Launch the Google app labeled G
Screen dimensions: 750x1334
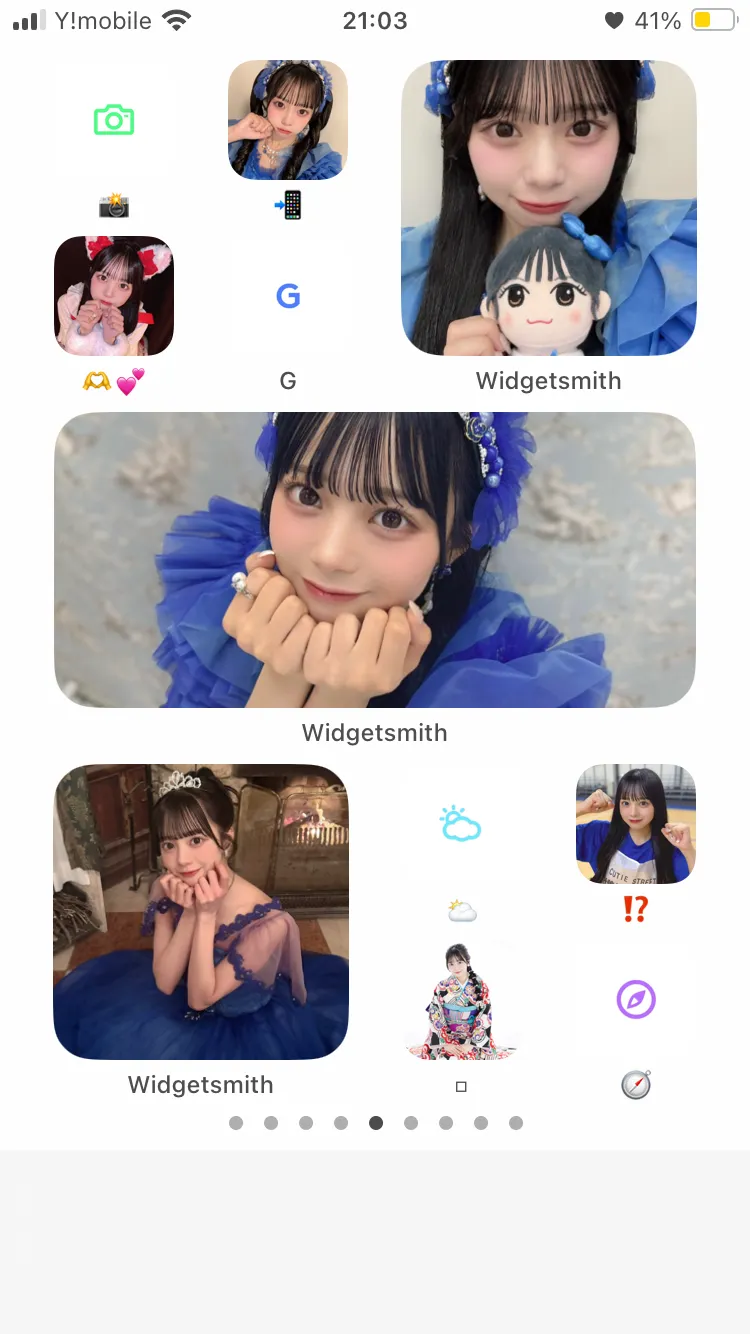coord(288,296)
